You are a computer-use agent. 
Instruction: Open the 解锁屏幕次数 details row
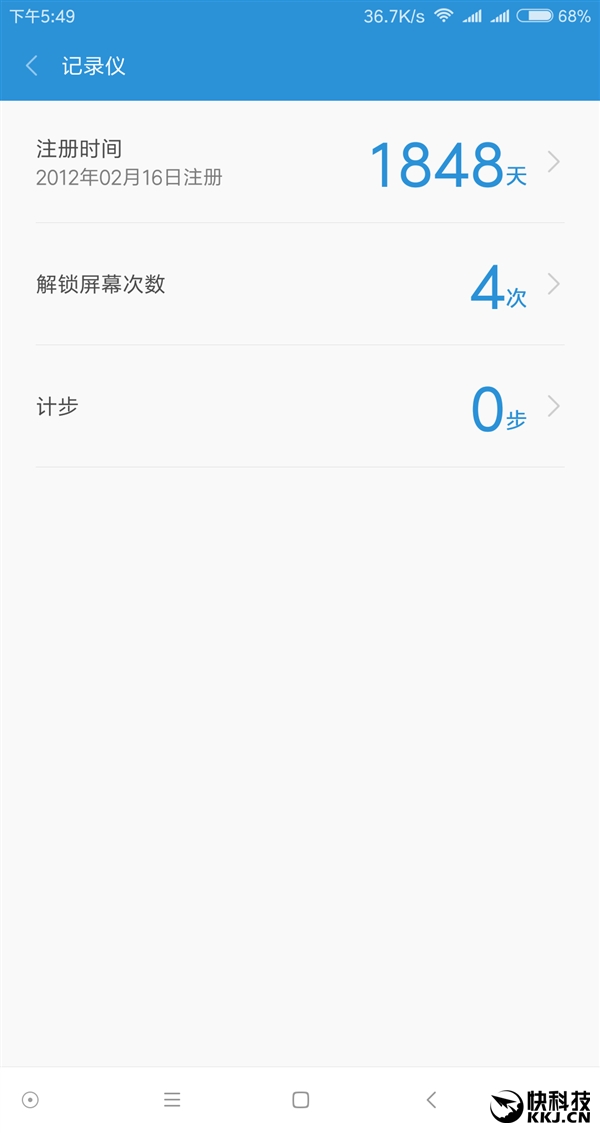[x=300, y=285]
